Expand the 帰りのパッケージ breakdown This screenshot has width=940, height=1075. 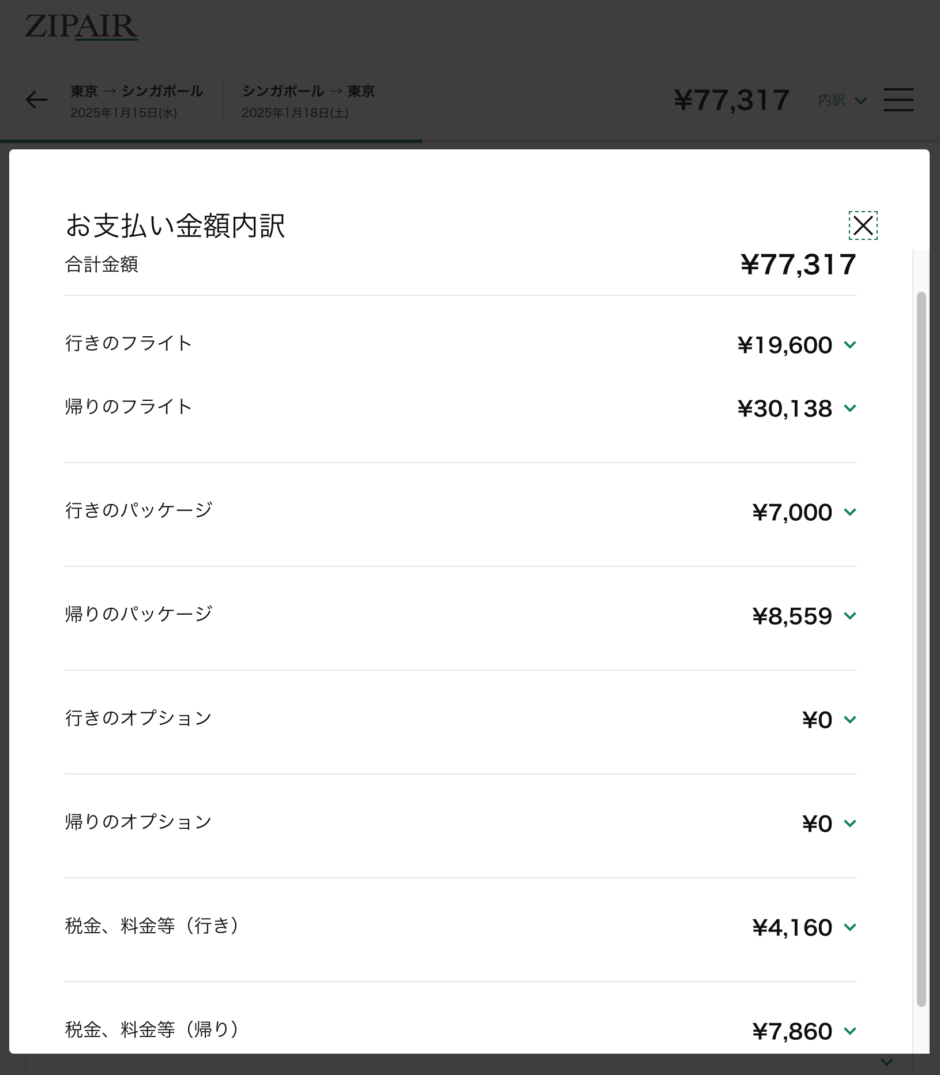pyautogui.click(x=850, y=616)
